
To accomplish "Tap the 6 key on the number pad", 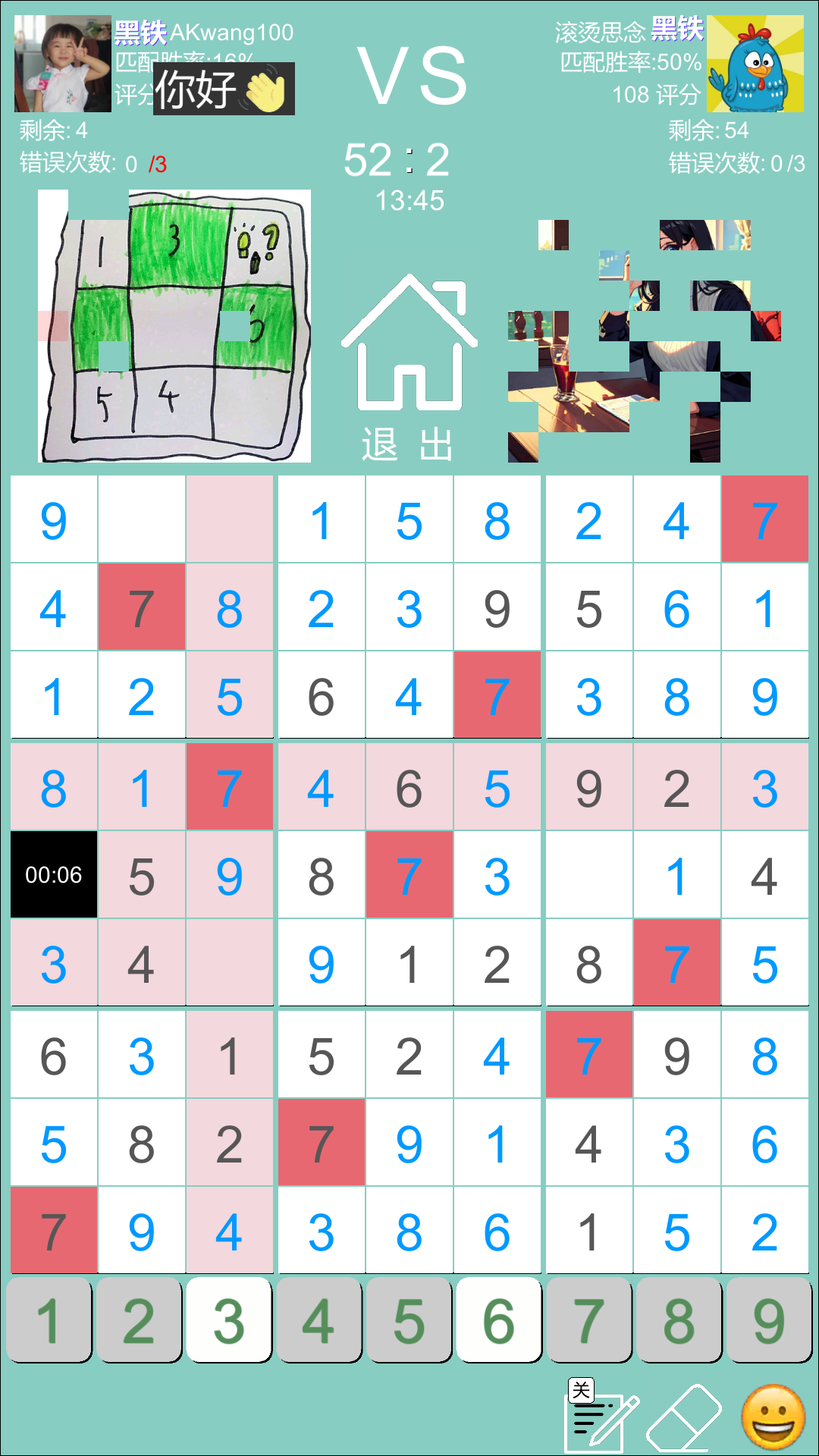I will point(498,1320).
